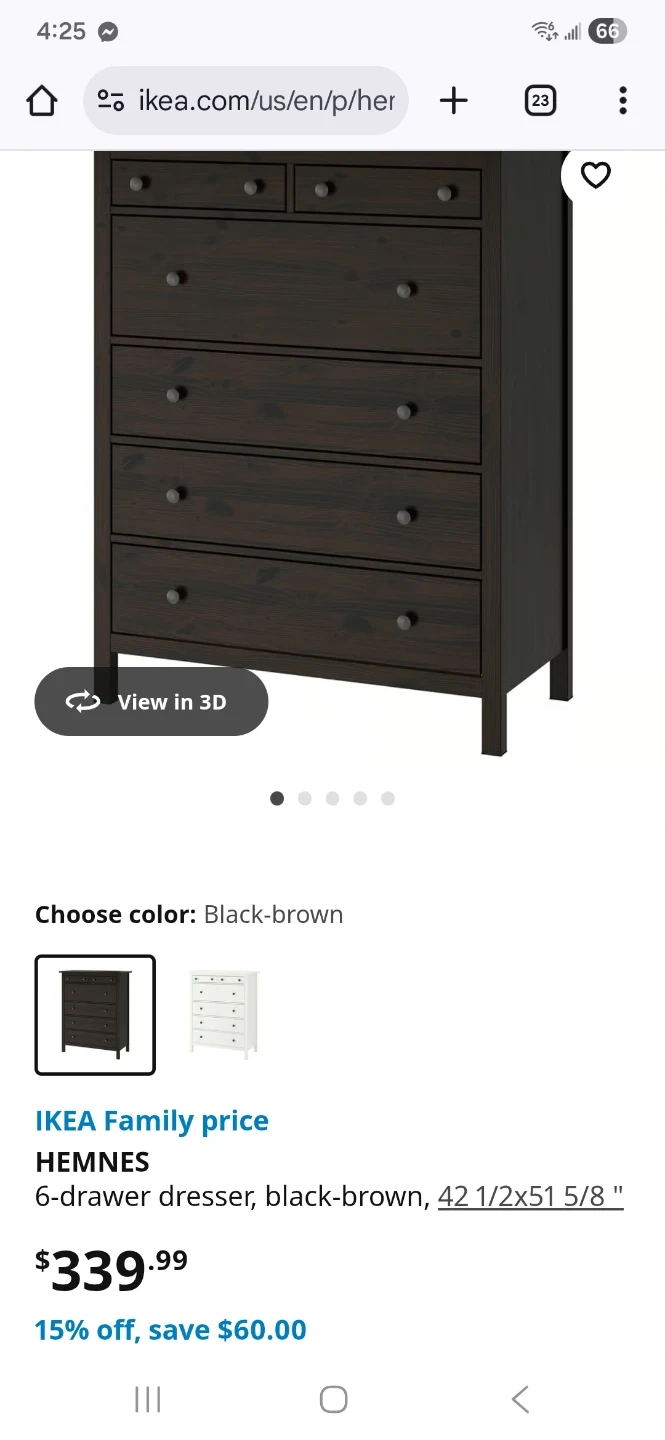This screenshot has width=665, height=1440.
Task: Open the browser overflow menu
Action: coord(622,100)
